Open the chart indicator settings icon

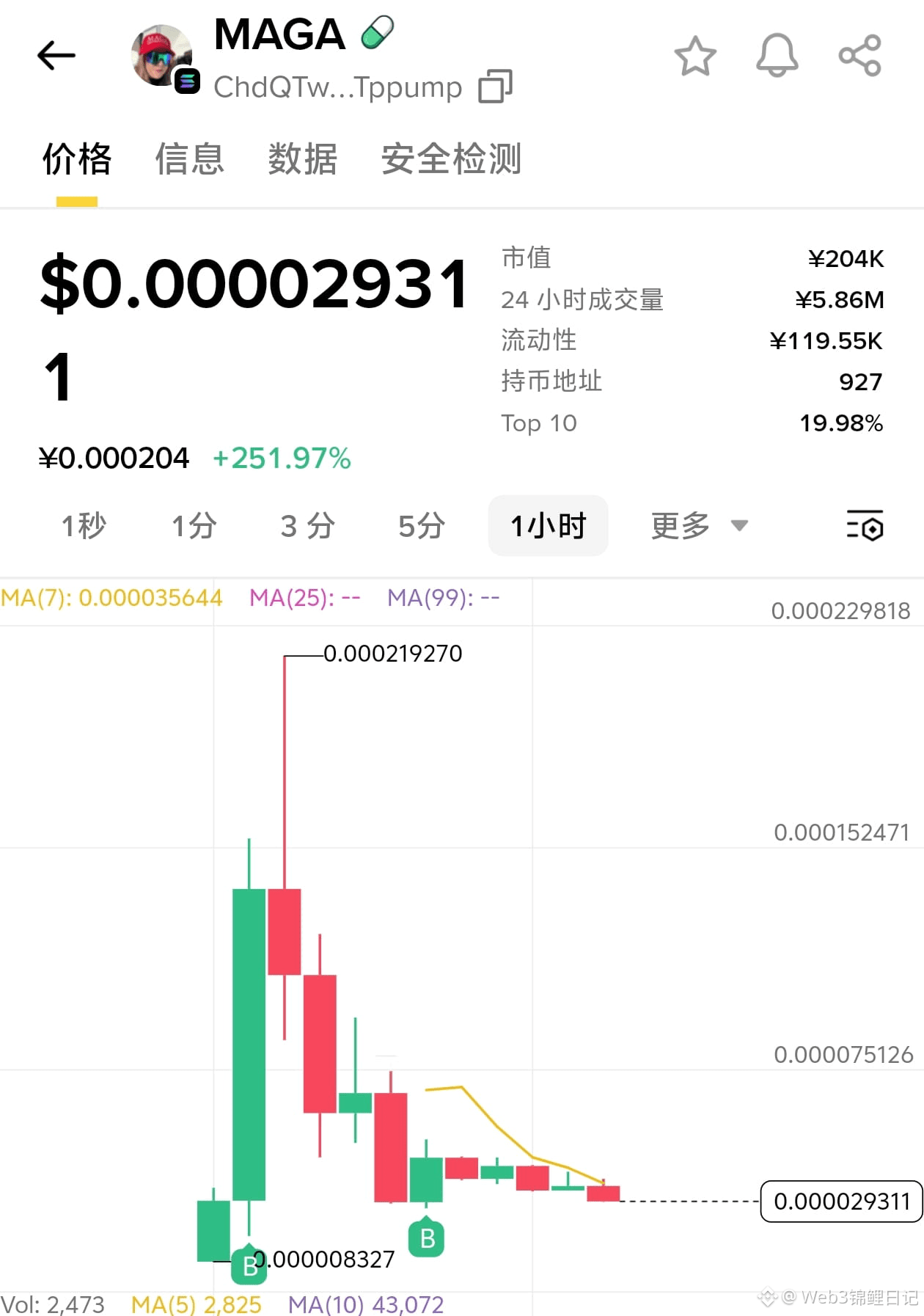click(865, 526)
